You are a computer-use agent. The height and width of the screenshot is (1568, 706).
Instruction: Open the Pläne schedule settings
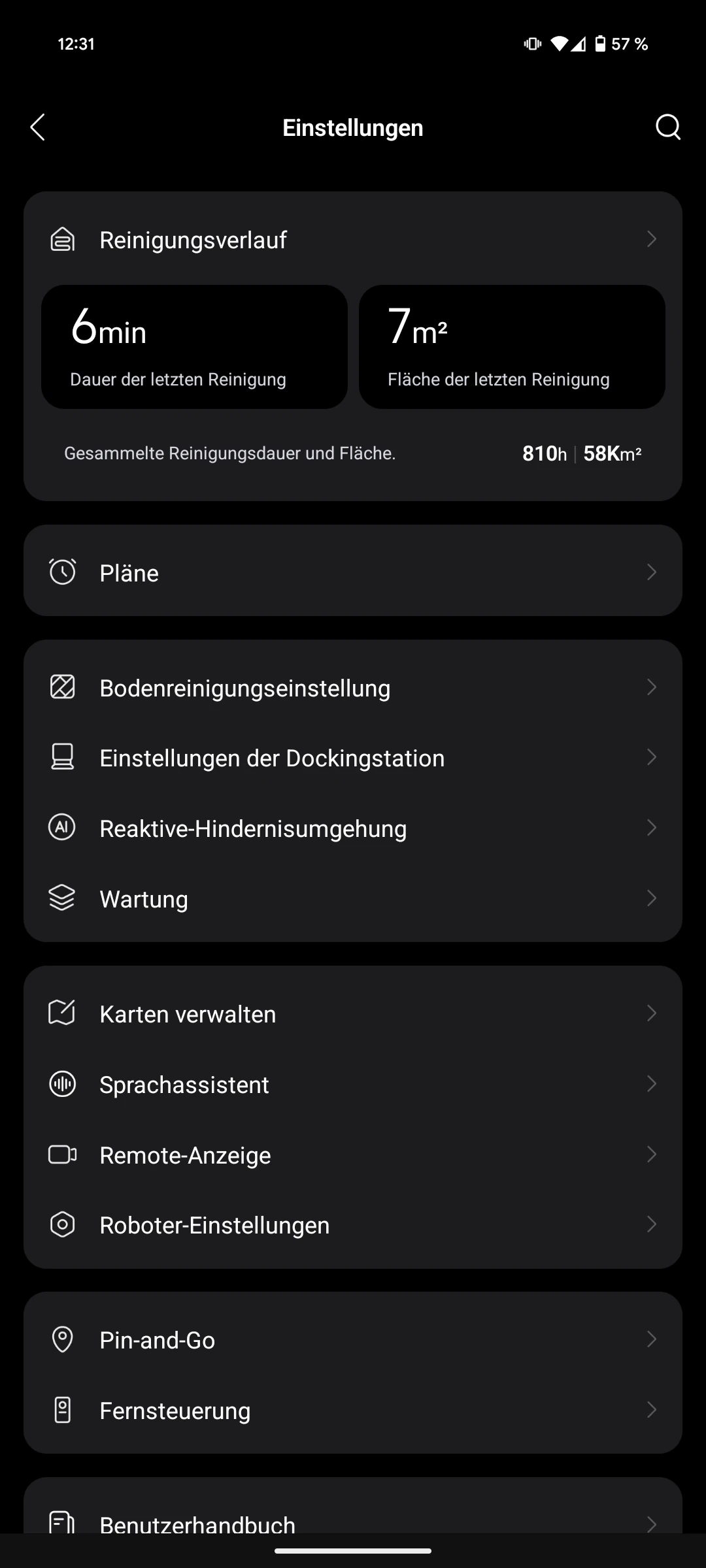[x=353, y=572]
